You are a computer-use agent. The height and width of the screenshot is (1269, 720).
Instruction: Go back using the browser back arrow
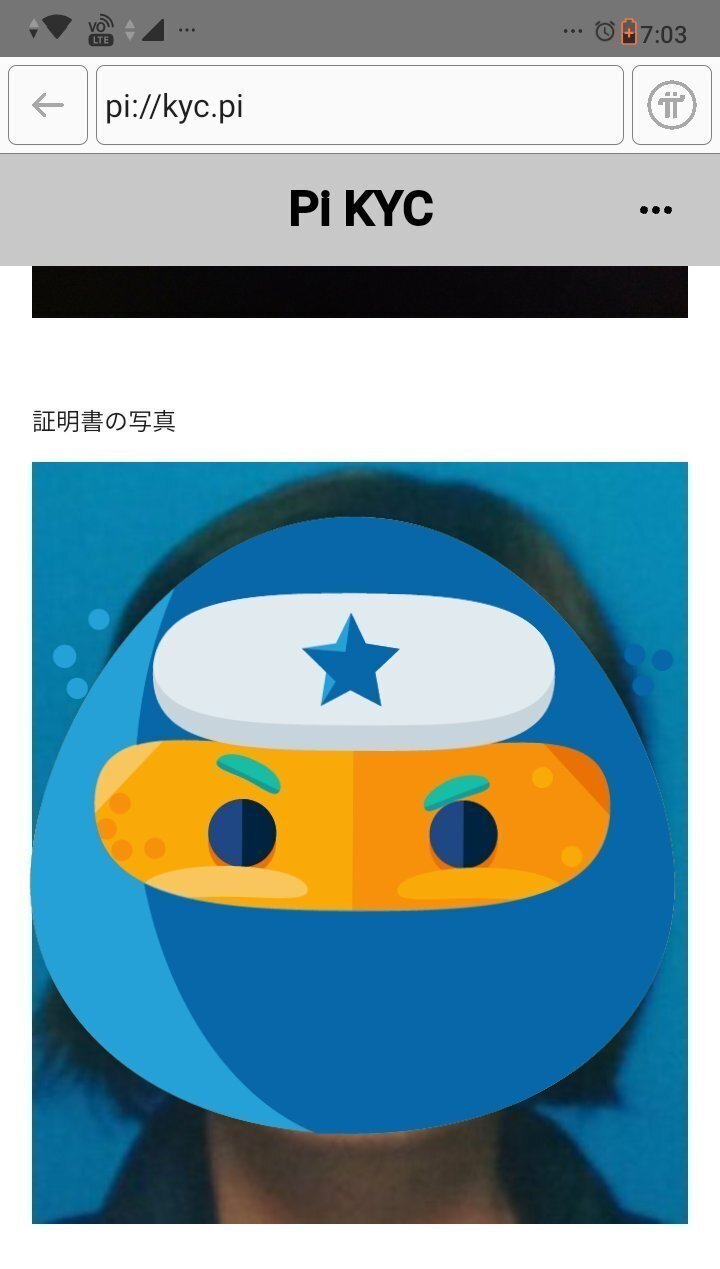pos(48,105)
